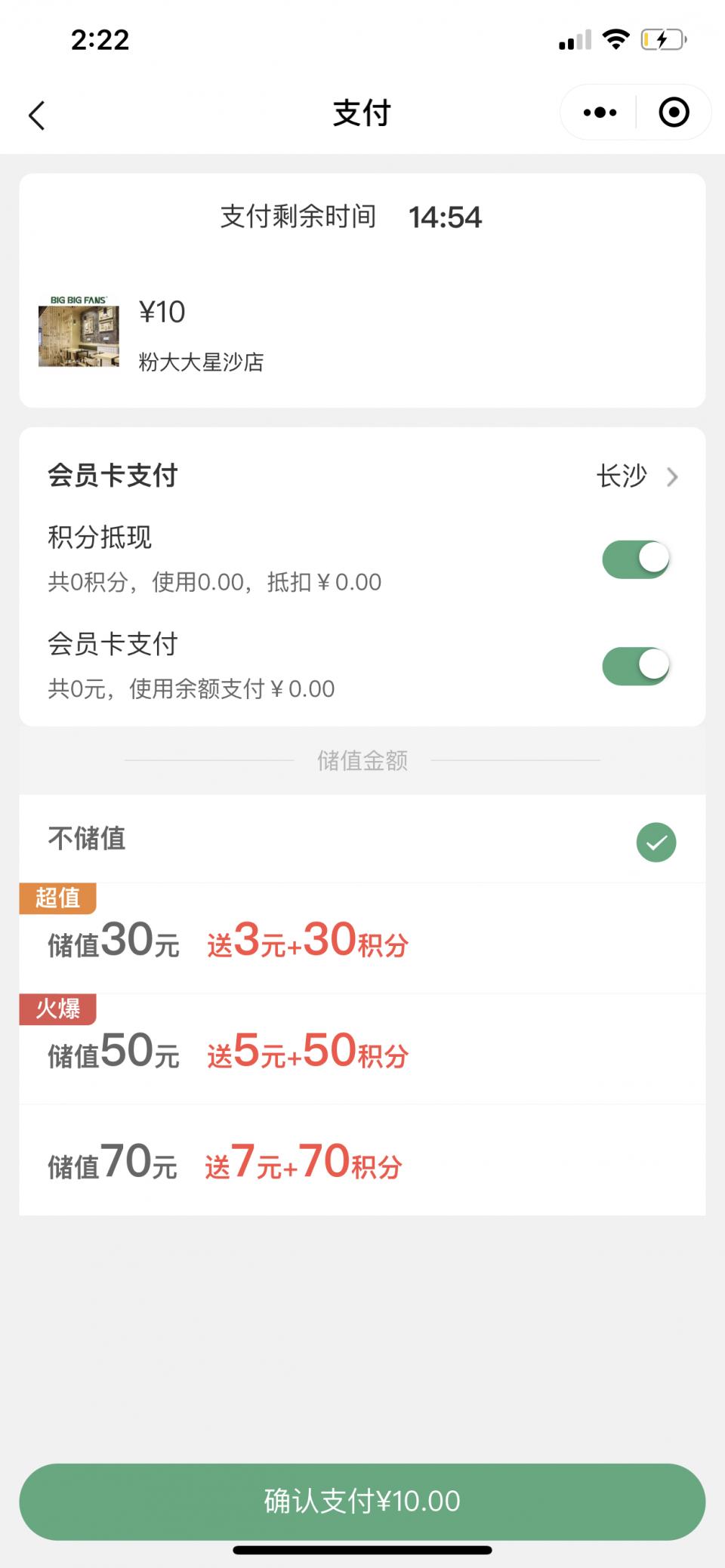Open the mini program ellipsis menu
Image resolution: width=725 pixels, height=1568 pixels.
point(599,112)
